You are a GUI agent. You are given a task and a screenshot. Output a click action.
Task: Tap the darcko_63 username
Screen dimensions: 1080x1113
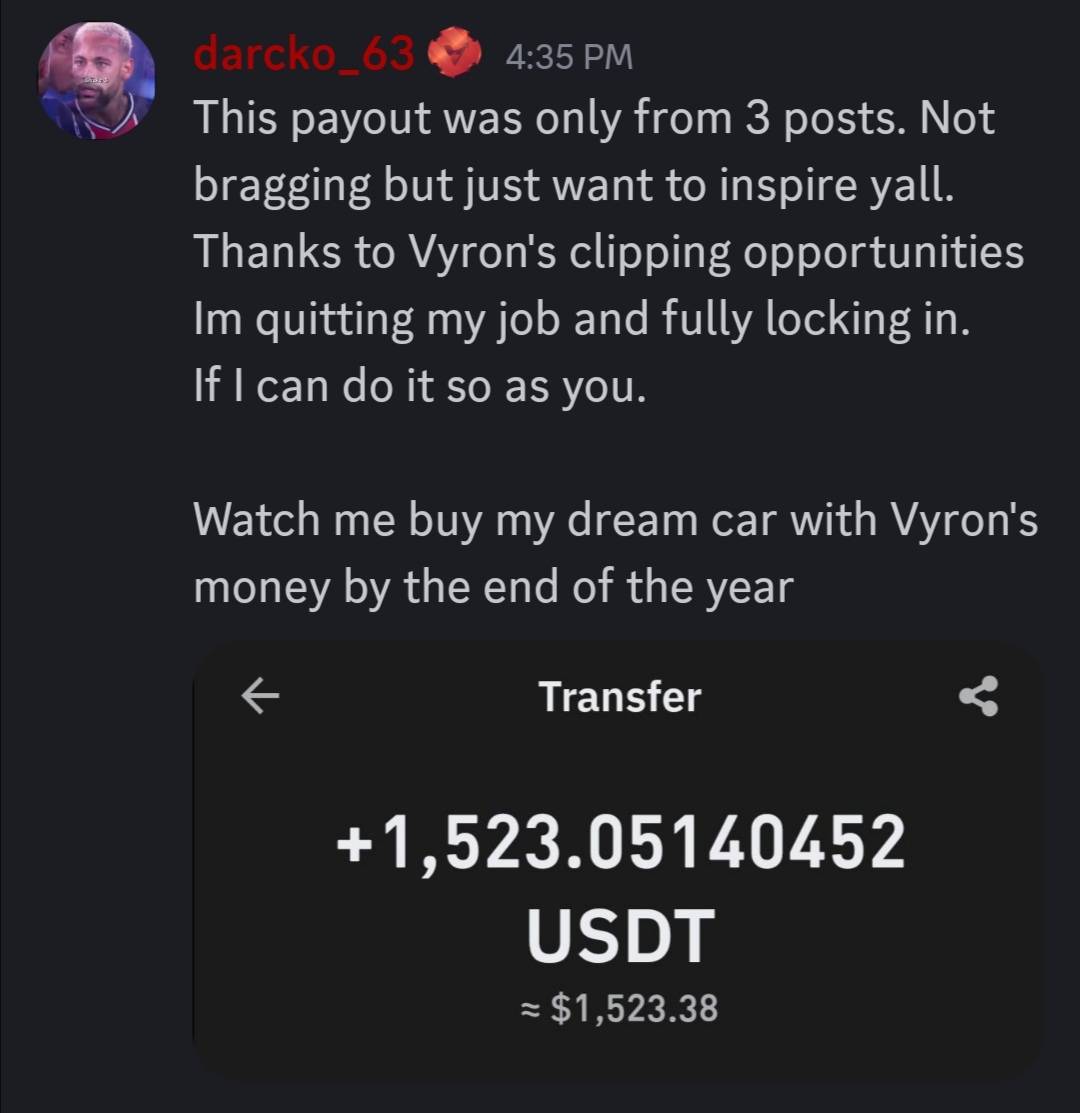pos(303,55)
